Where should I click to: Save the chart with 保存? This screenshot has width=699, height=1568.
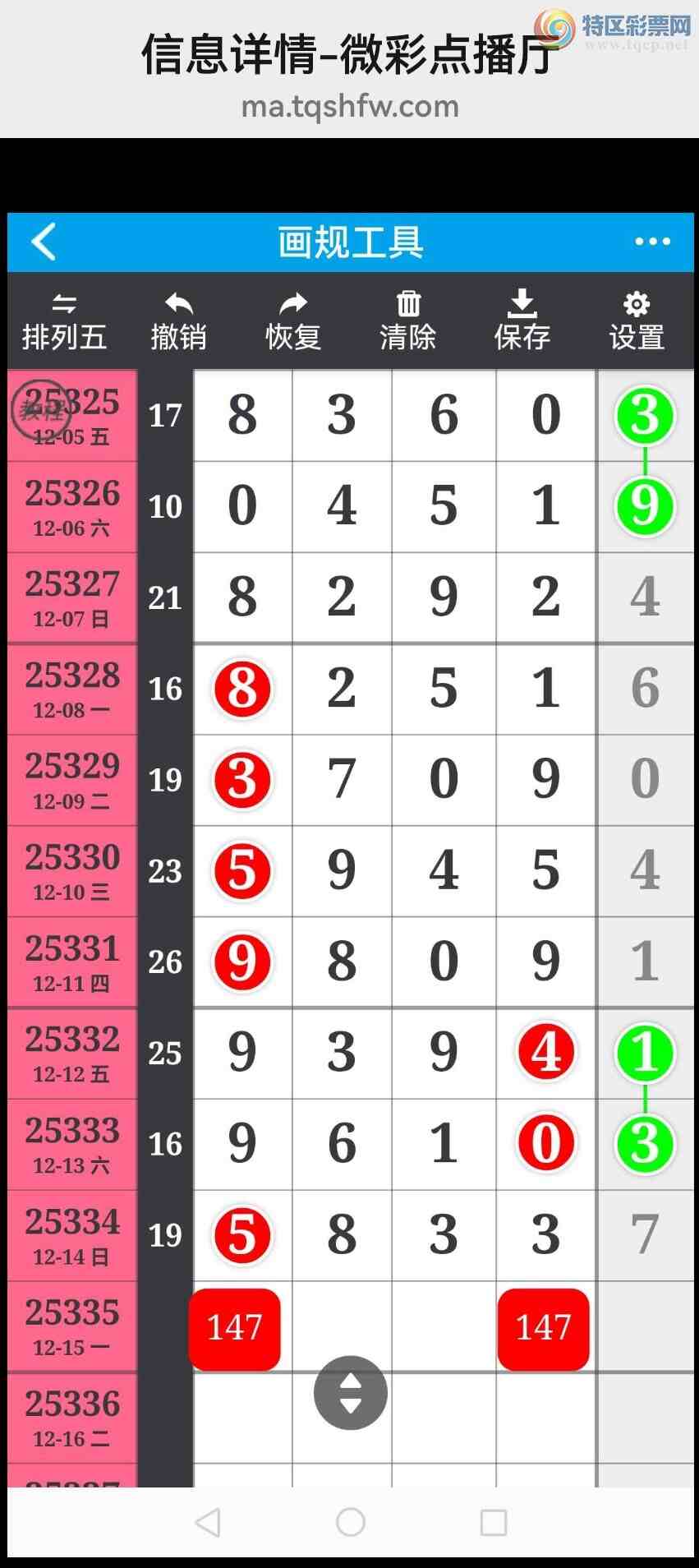[522, 321]
